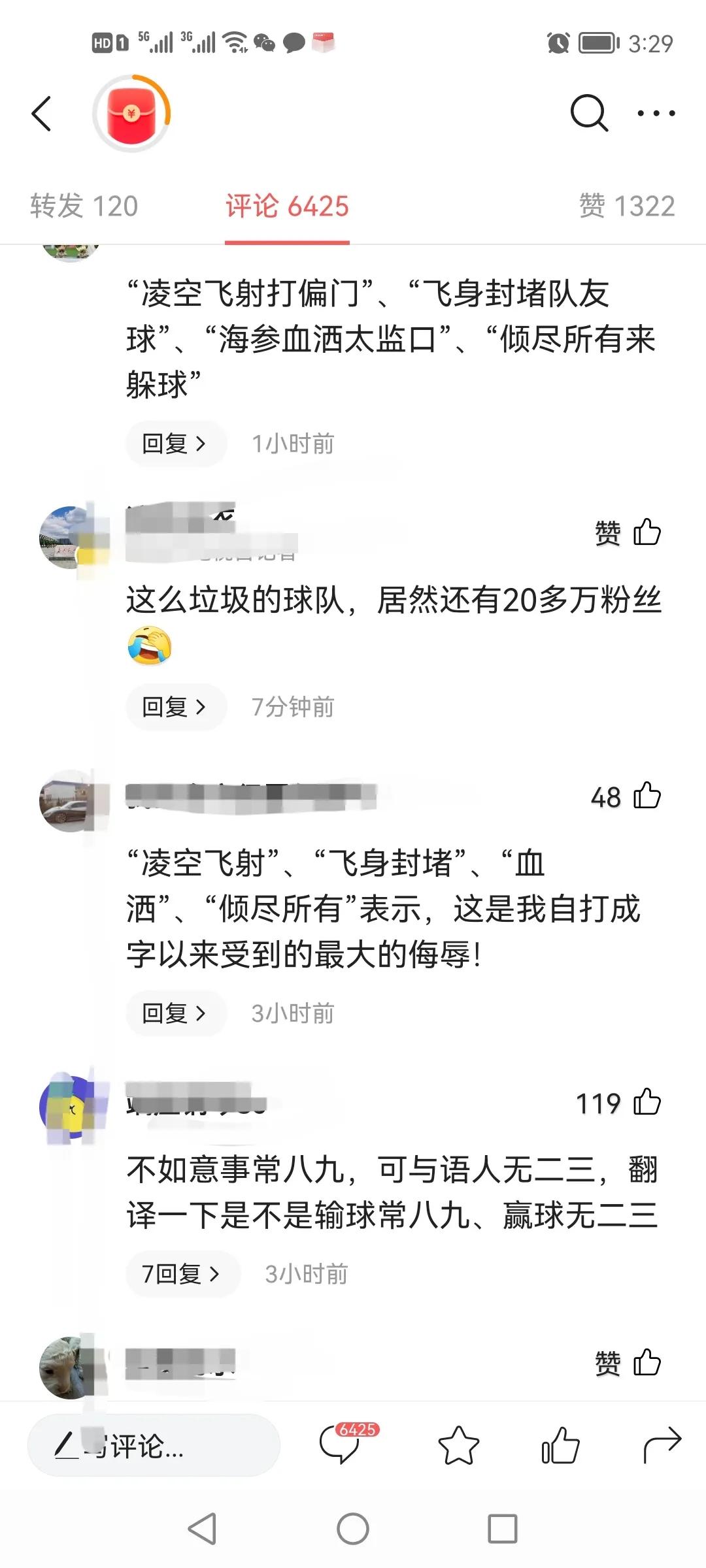Tap the system home circle button
Image resolution: width=706 pixels, height=1568 pixels.
353,1529
